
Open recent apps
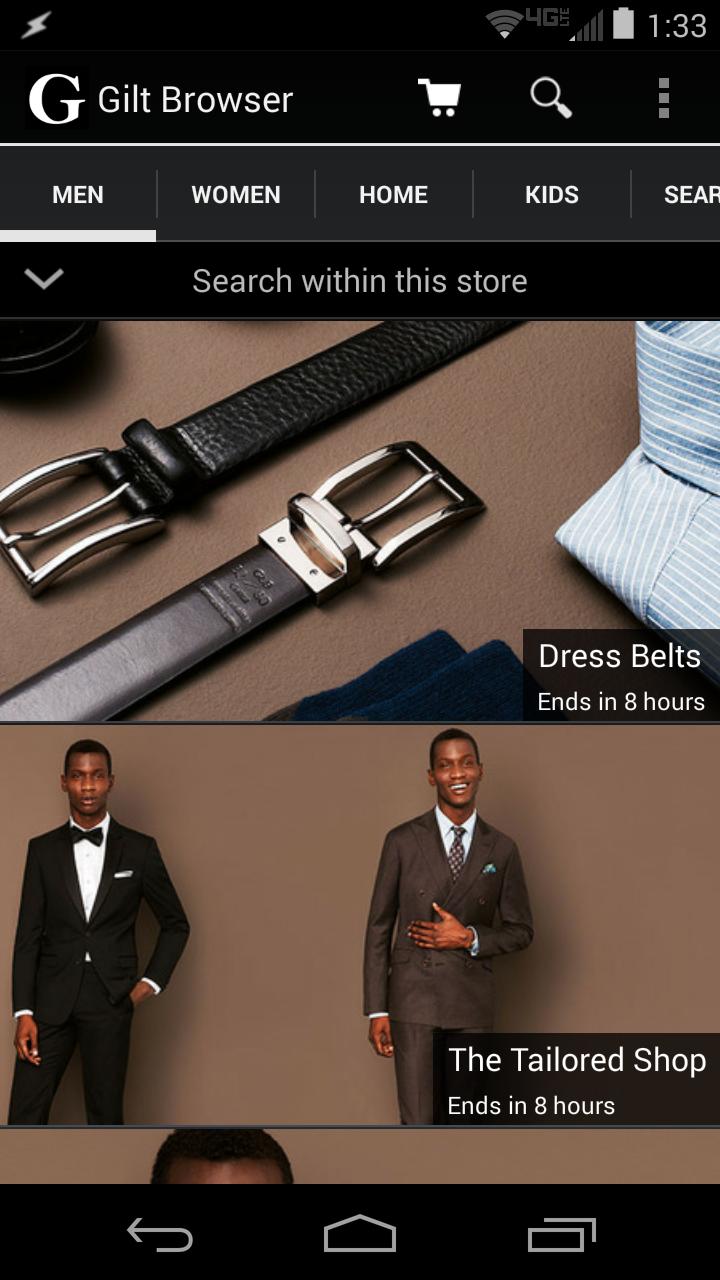point(561,1235)
